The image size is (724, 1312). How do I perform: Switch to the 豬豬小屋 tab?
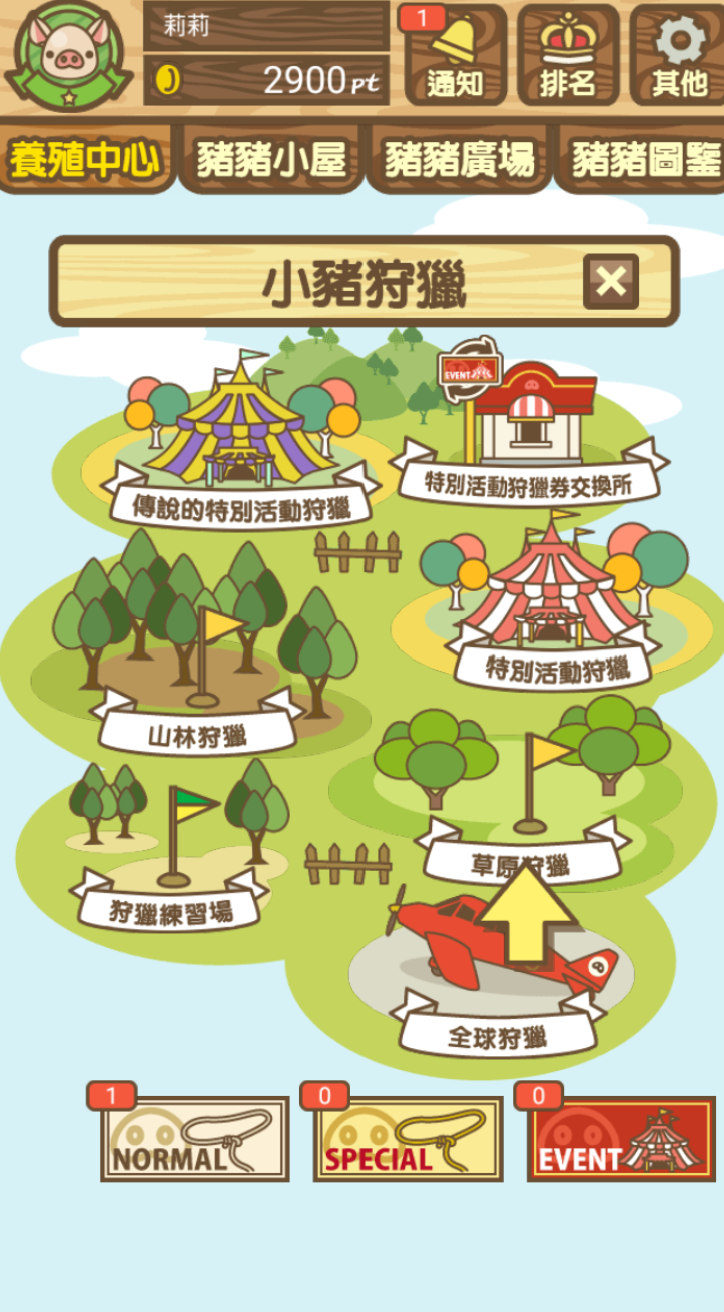click(271, 159)
